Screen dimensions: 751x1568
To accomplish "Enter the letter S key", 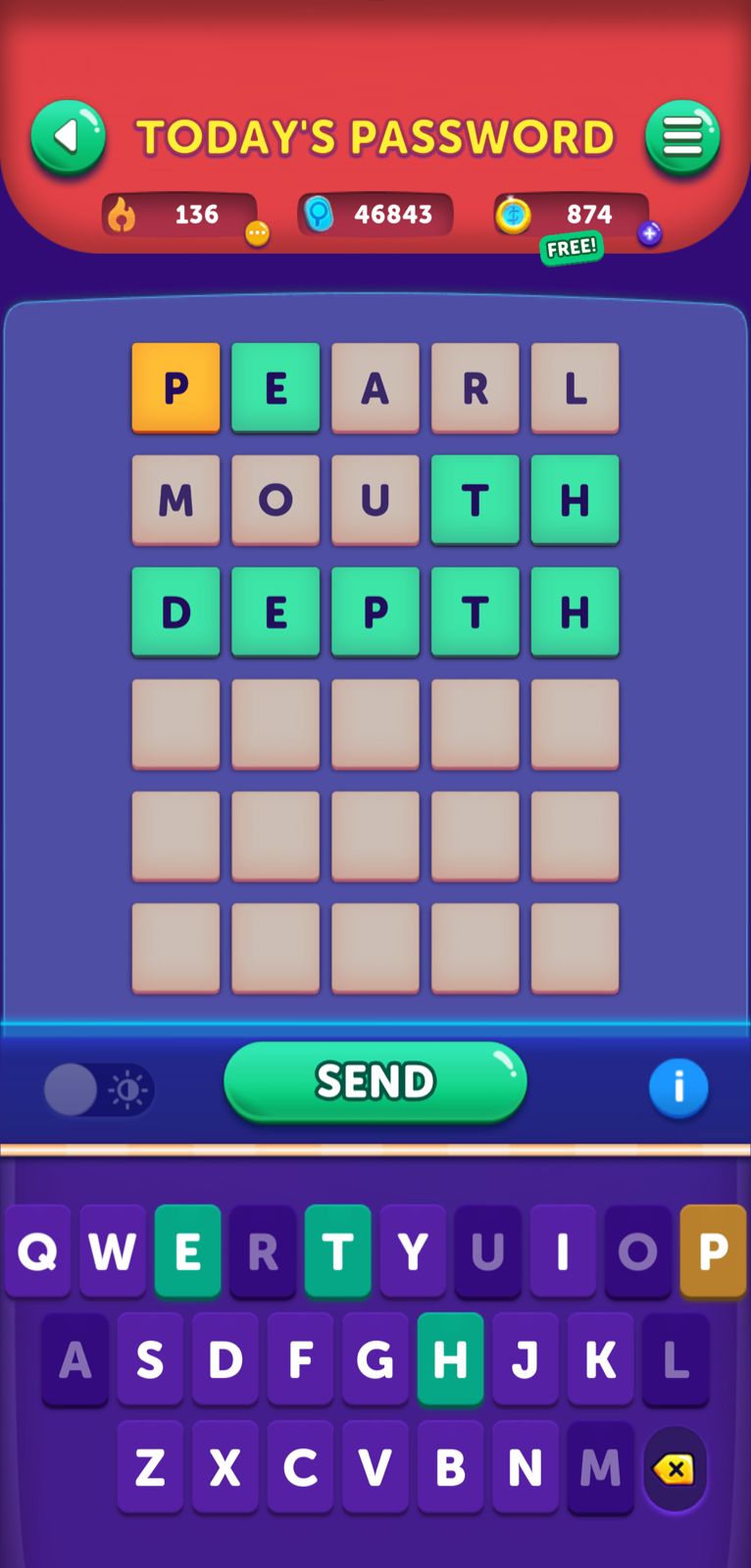I will [x=150, y=1359].
